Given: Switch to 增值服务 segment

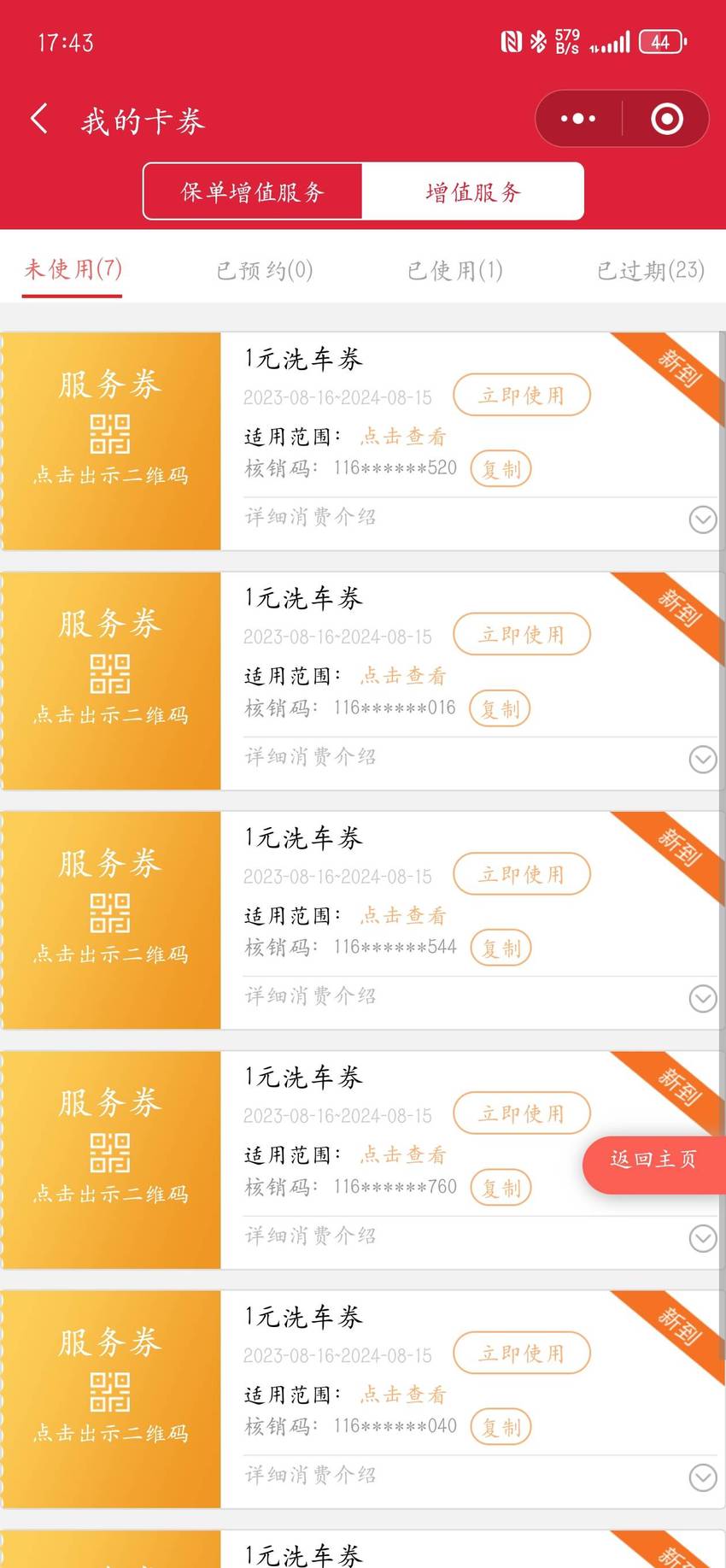Looking at the screenshot, I should pos(473,191).
